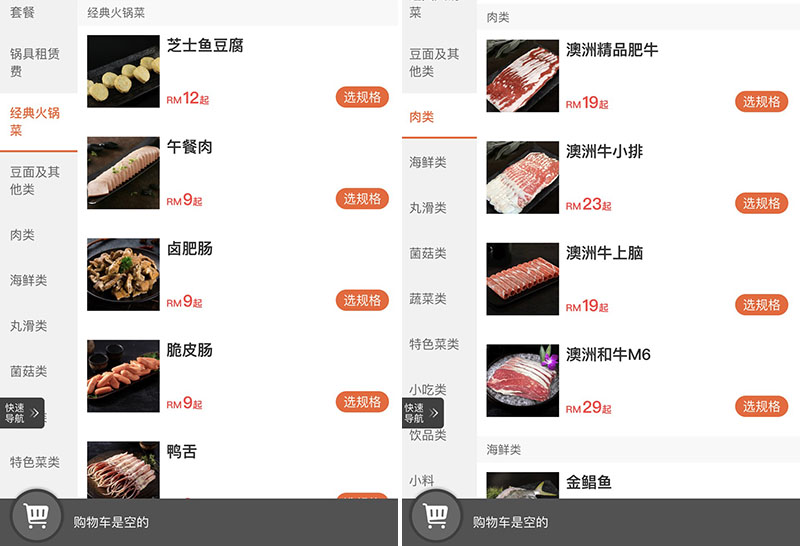The image size is (800, 546).
Task: Tap 选规格 next to 午餐肉
Action: (x=362, y=198)
